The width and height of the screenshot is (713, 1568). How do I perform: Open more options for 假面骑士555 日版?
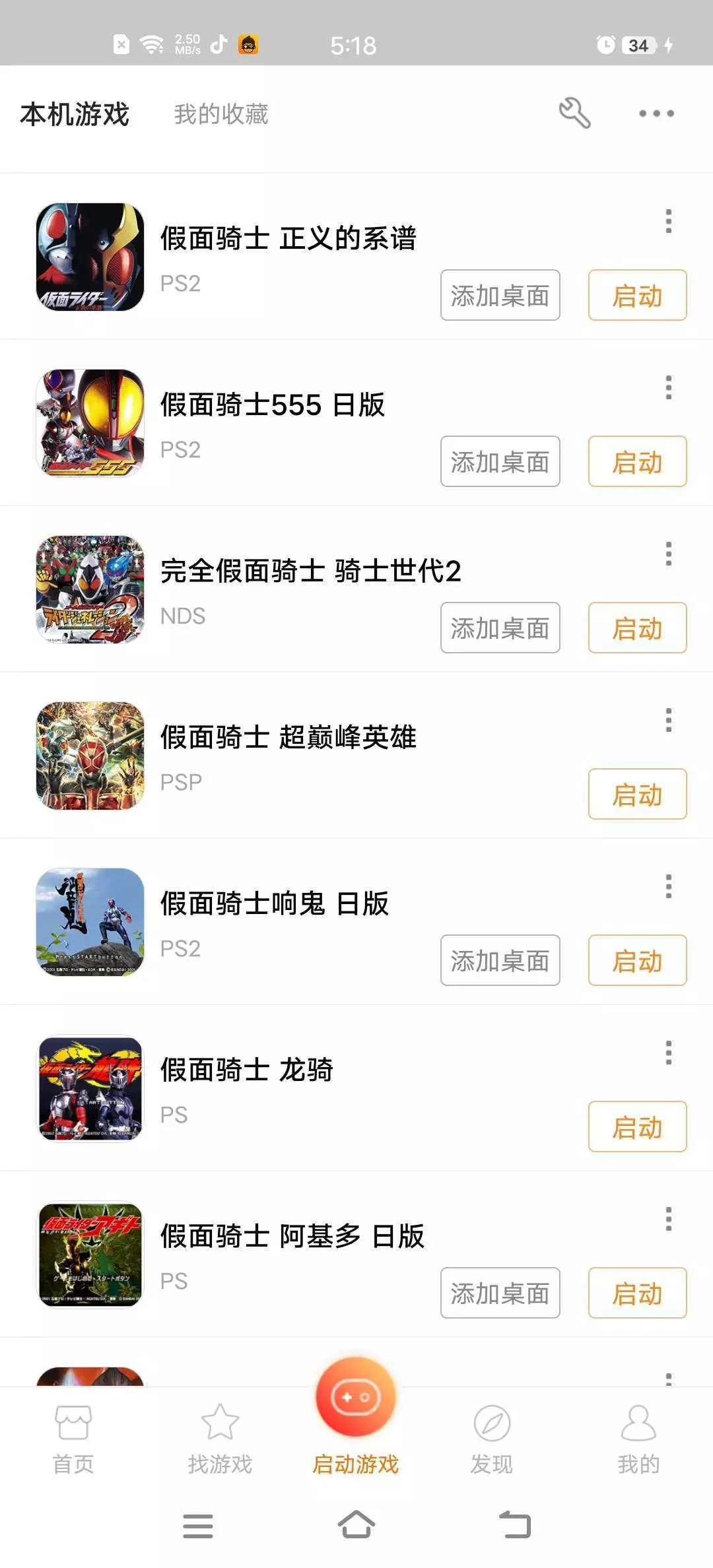tap(669, 387)
